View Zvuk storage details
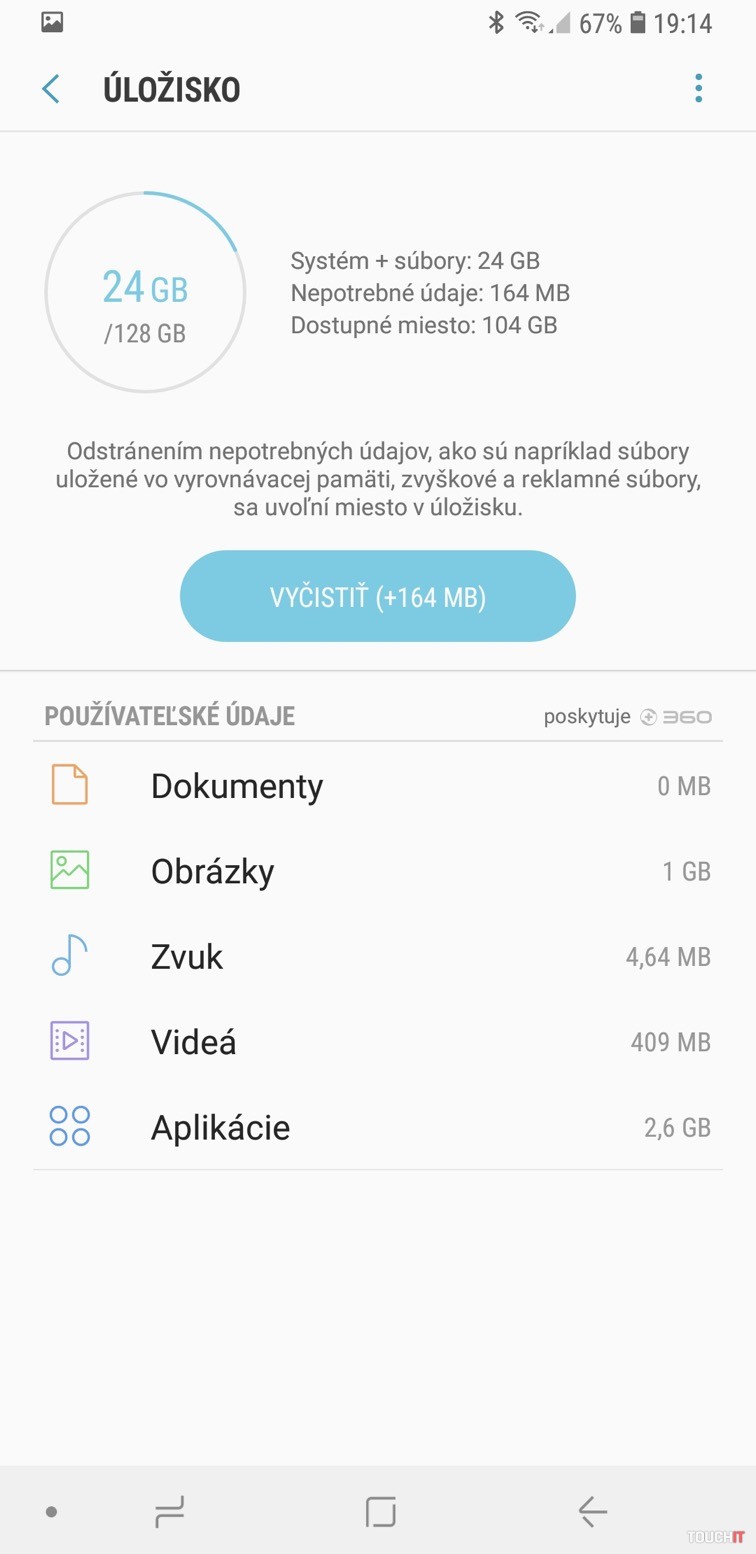Screen dimensions: 756x1554 pyautogui.click(x=378, y=957)
